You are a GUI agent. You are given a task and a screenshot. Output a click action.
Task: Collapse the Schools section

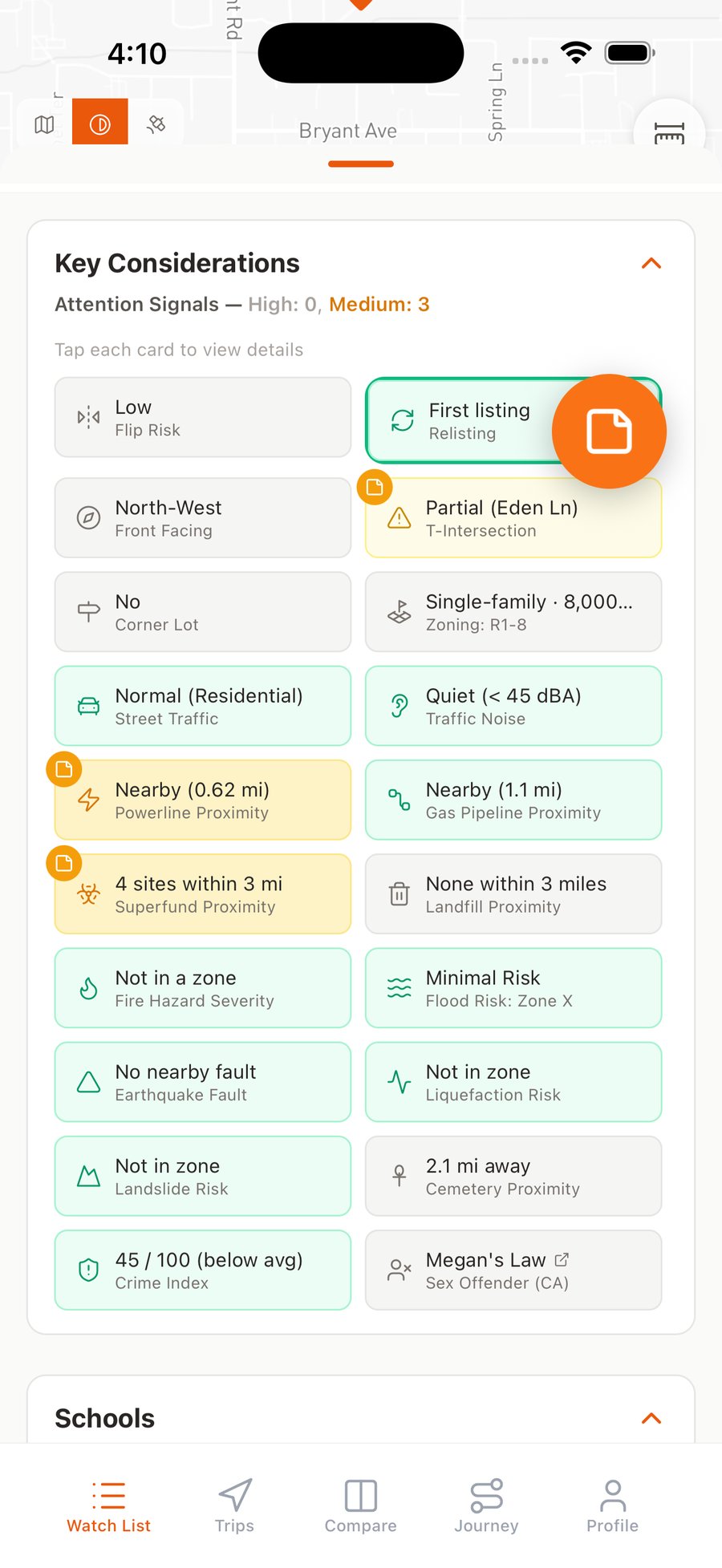click(651, 1418)
